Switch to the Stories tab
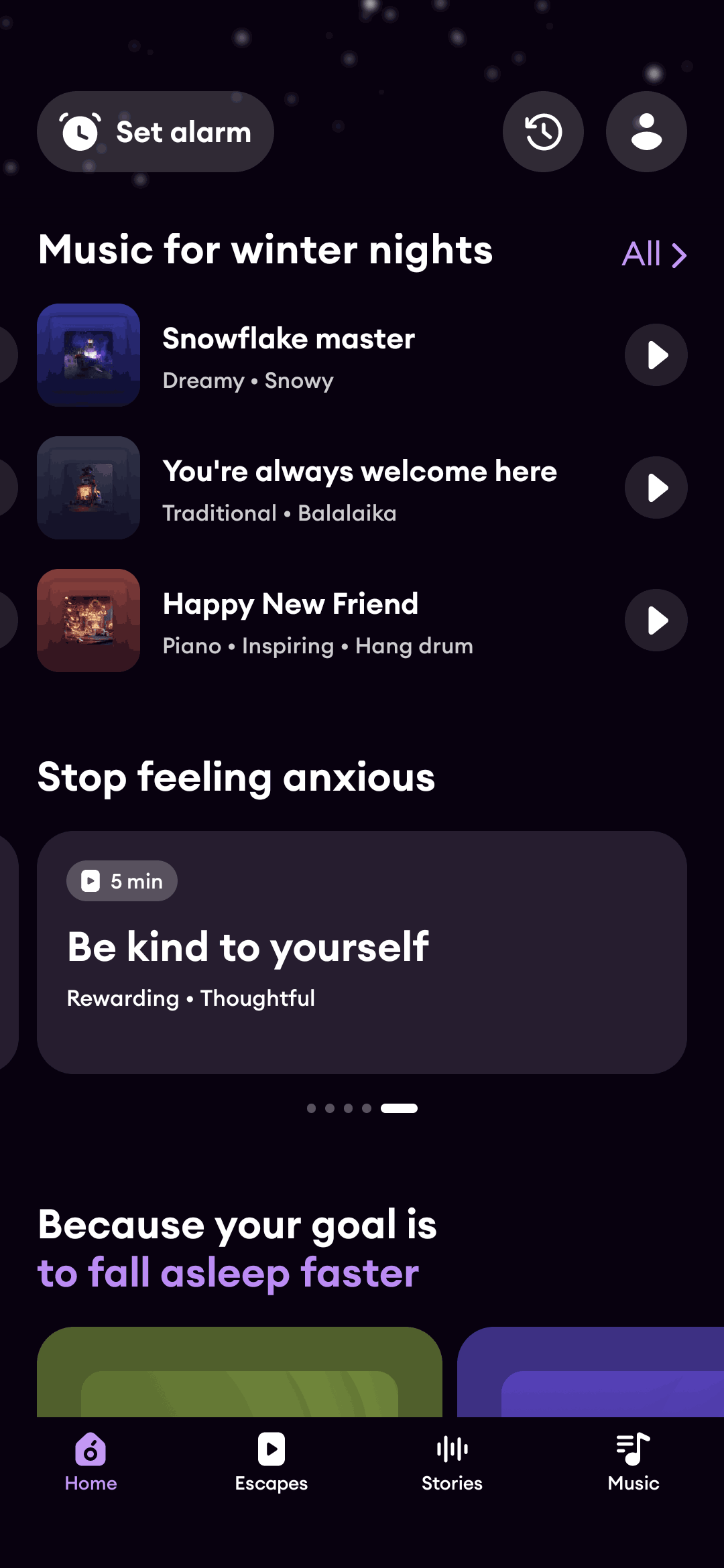The width and height of the screenshot is (724, 1568). pyautogui.click(x=452, y=1462)
